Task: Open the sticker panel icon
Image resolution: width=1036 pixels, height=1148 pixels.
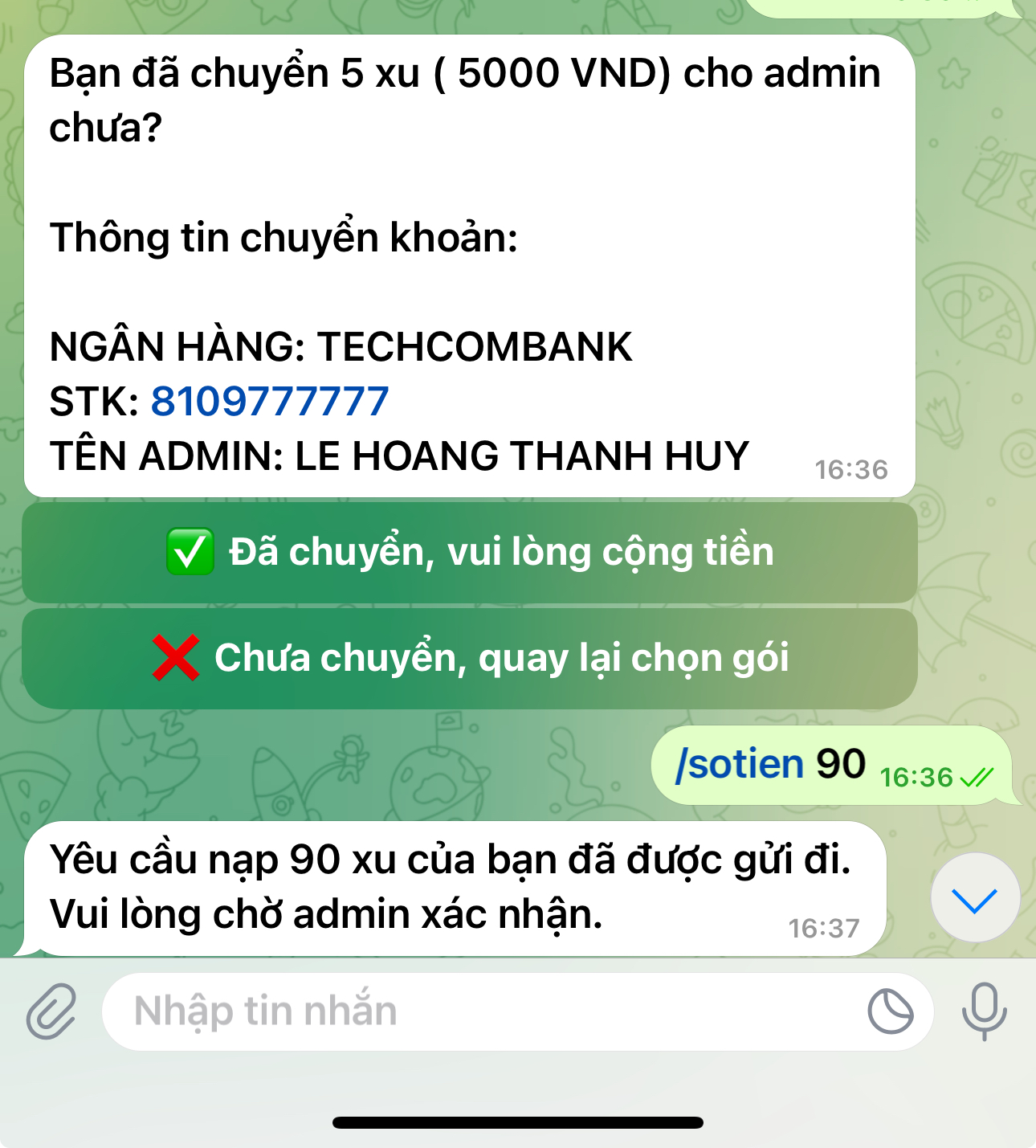Action: pos(890,1011)
